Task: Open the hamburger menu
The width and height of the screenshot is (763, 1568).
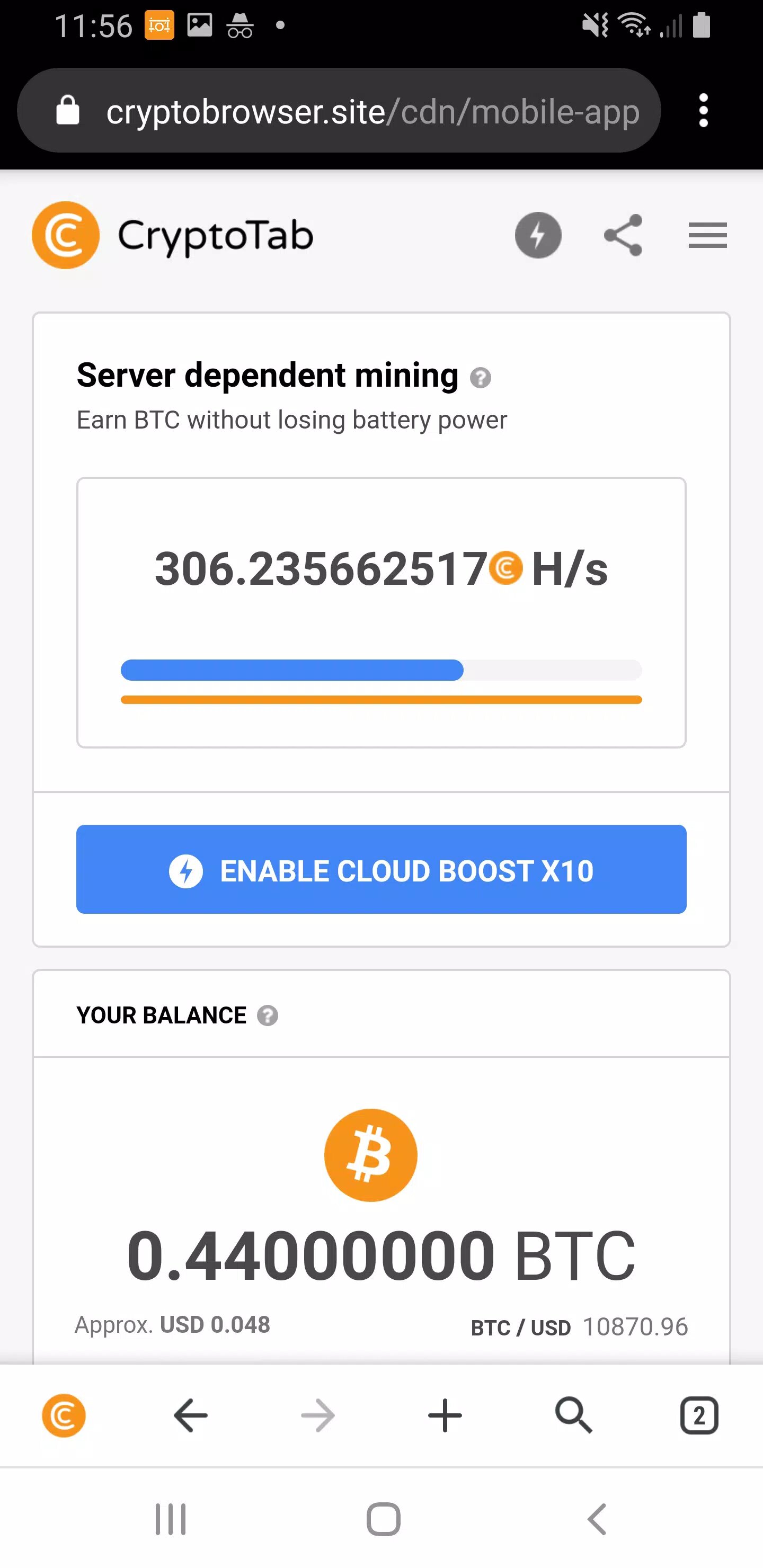Action: coord(707,236)
